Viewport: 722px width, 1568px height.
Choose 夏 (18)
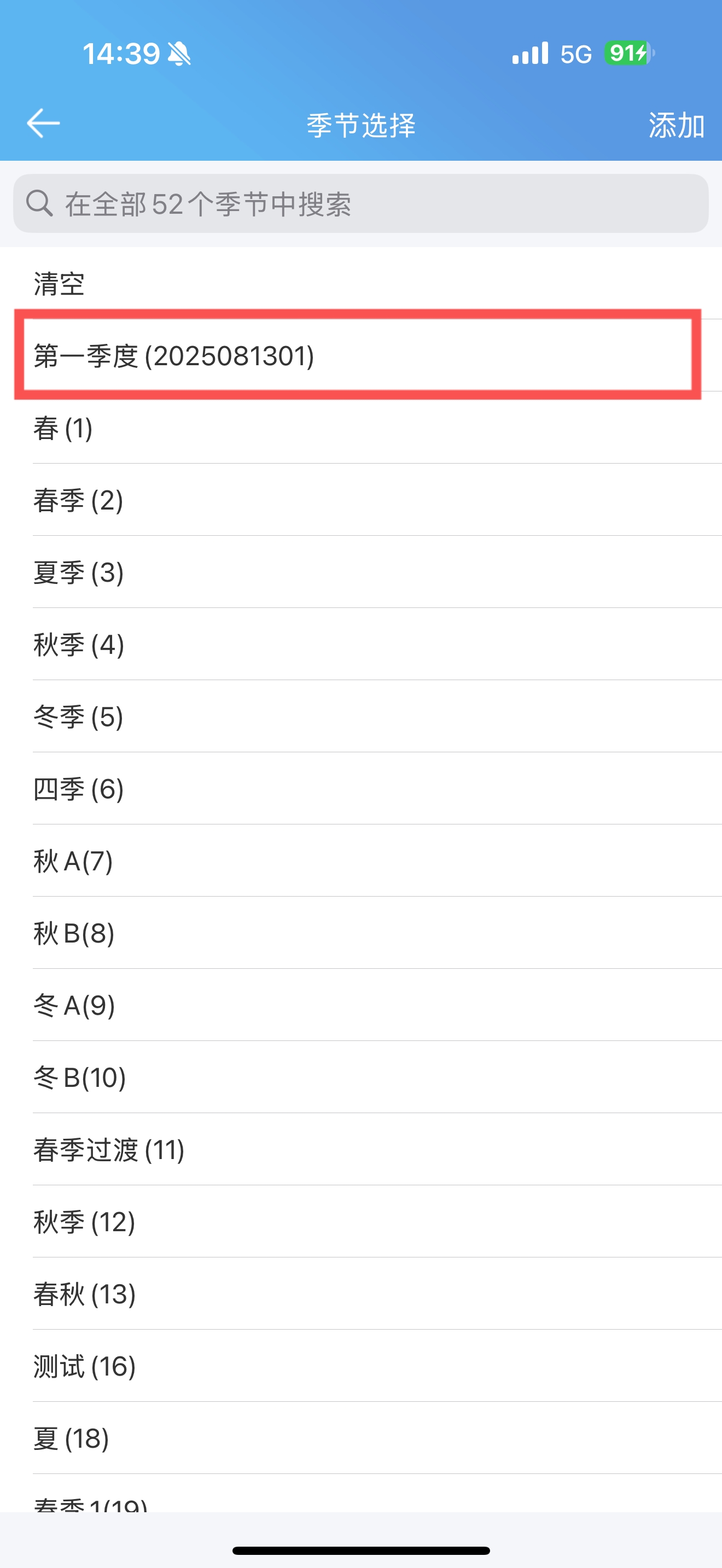coord(361,1438)
